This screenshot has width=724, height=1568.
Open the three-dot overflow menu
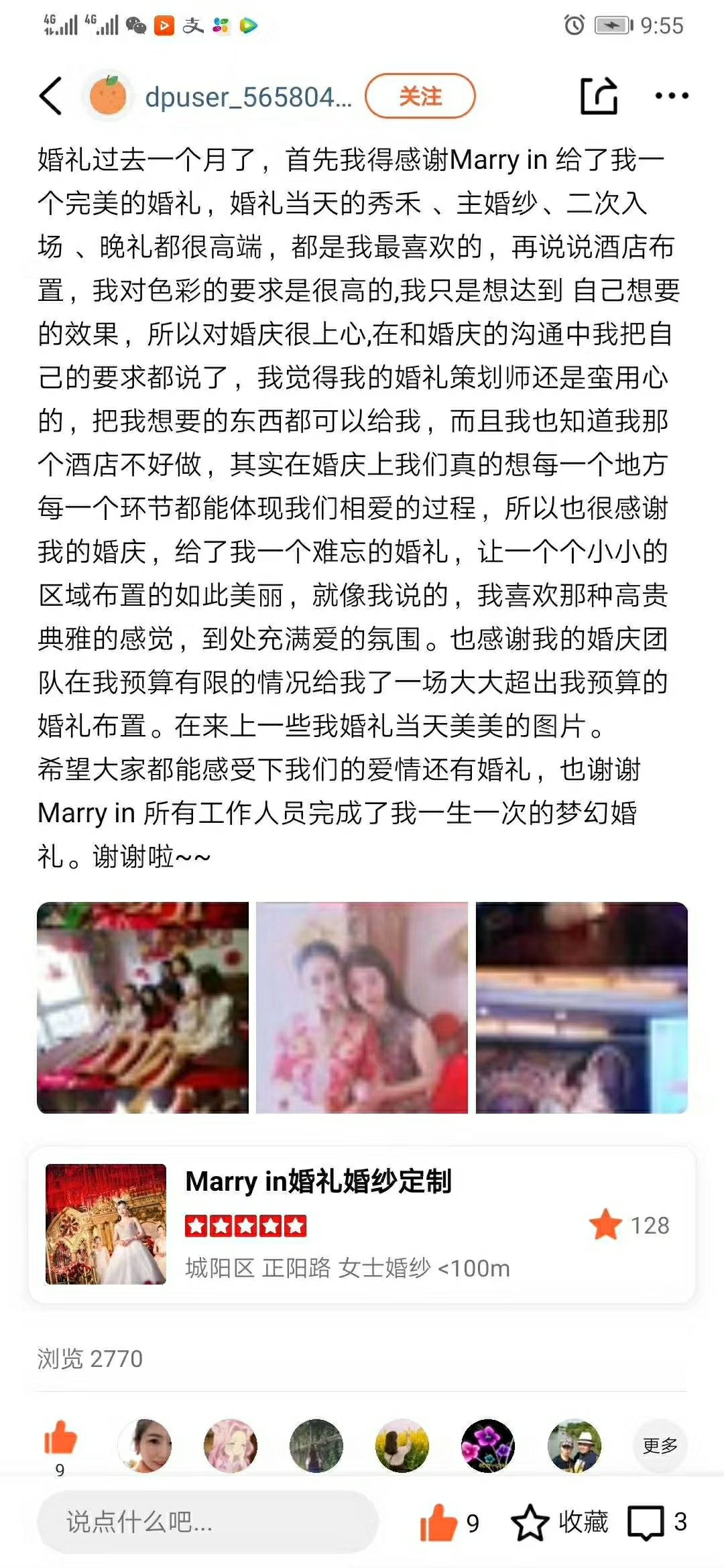[x=672, y=96]
